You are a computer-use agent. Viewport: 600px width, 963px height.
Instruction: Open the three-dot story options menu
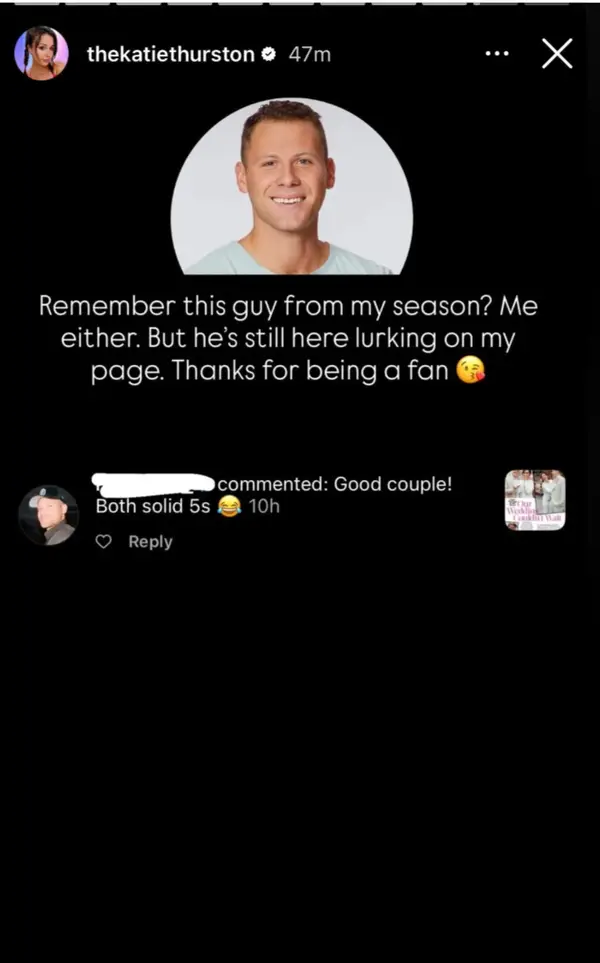coord(496,54)
